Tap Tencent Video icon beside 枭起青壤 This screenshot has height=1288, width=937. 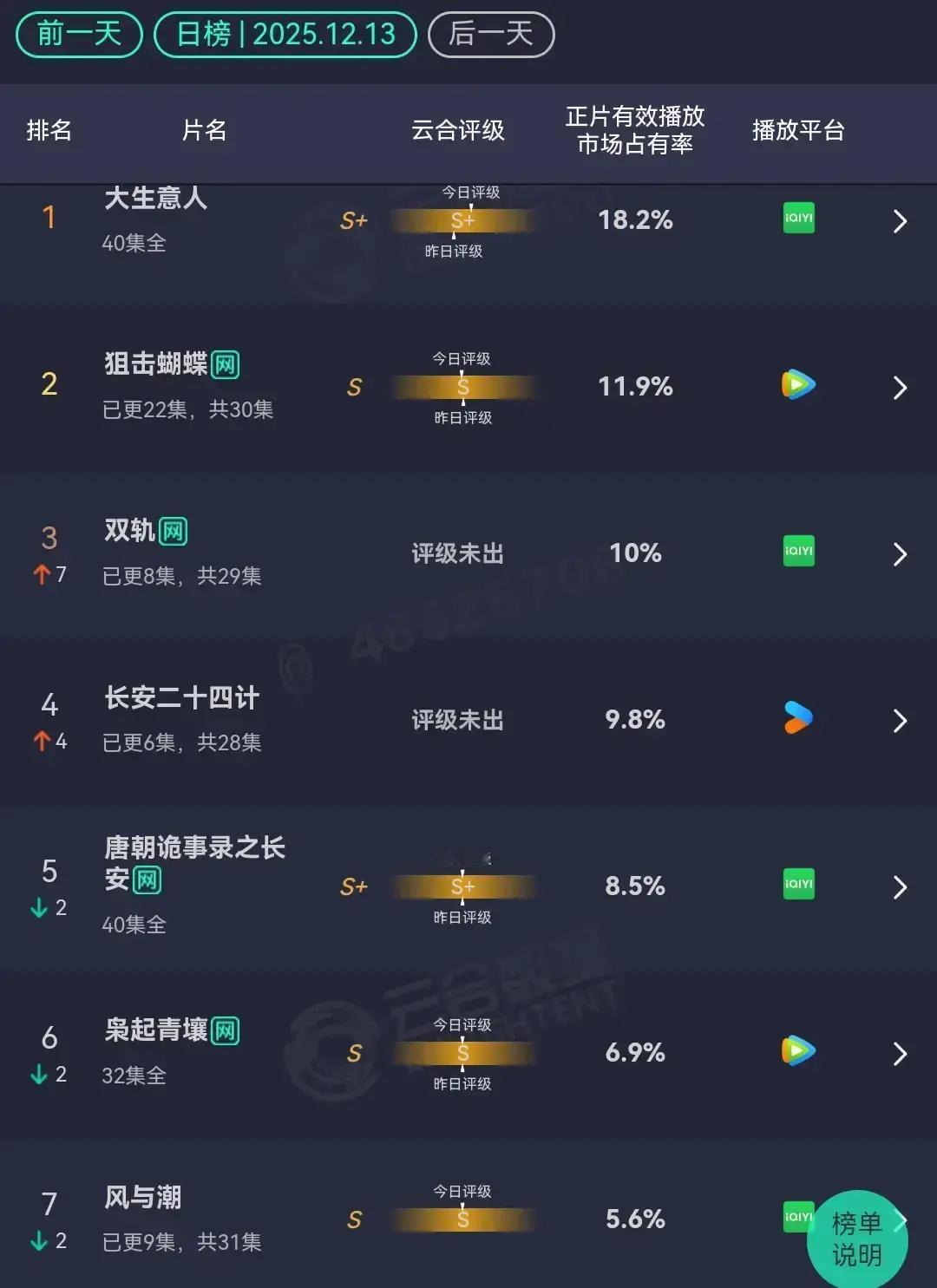tap(797, 1053)
